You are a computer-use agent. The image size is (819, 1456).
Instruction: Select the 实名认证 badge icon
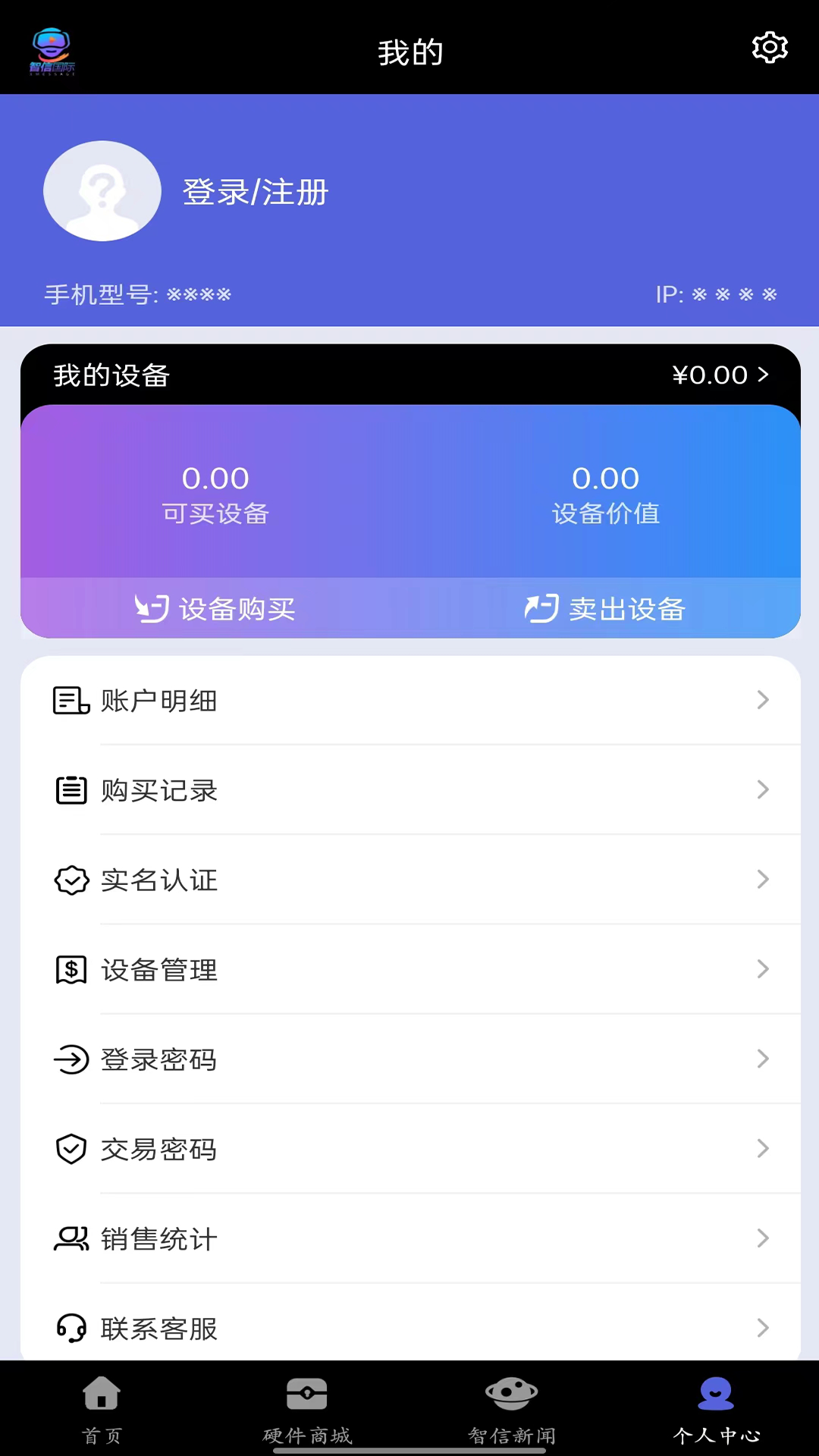[x=71, y=880]
